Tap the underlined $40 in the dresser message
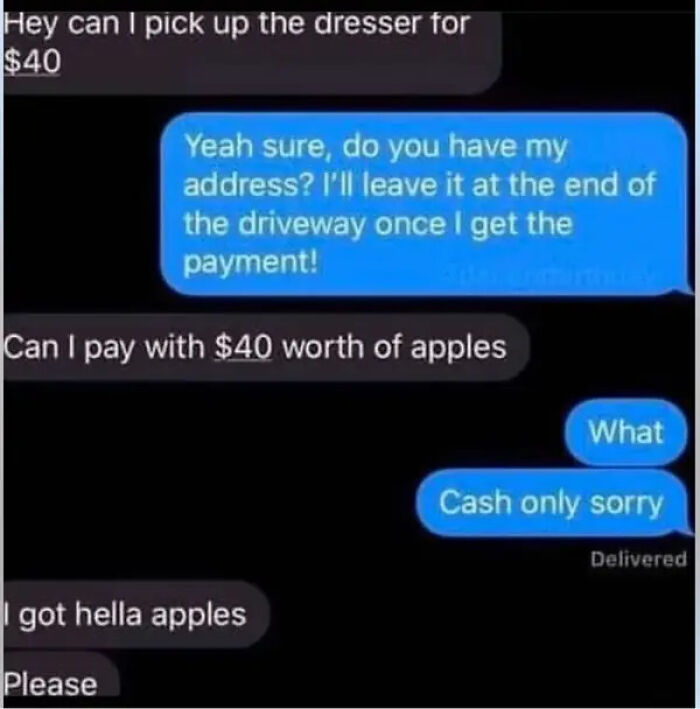The width and height of the screenshot is (700, 709). point(33,62)
